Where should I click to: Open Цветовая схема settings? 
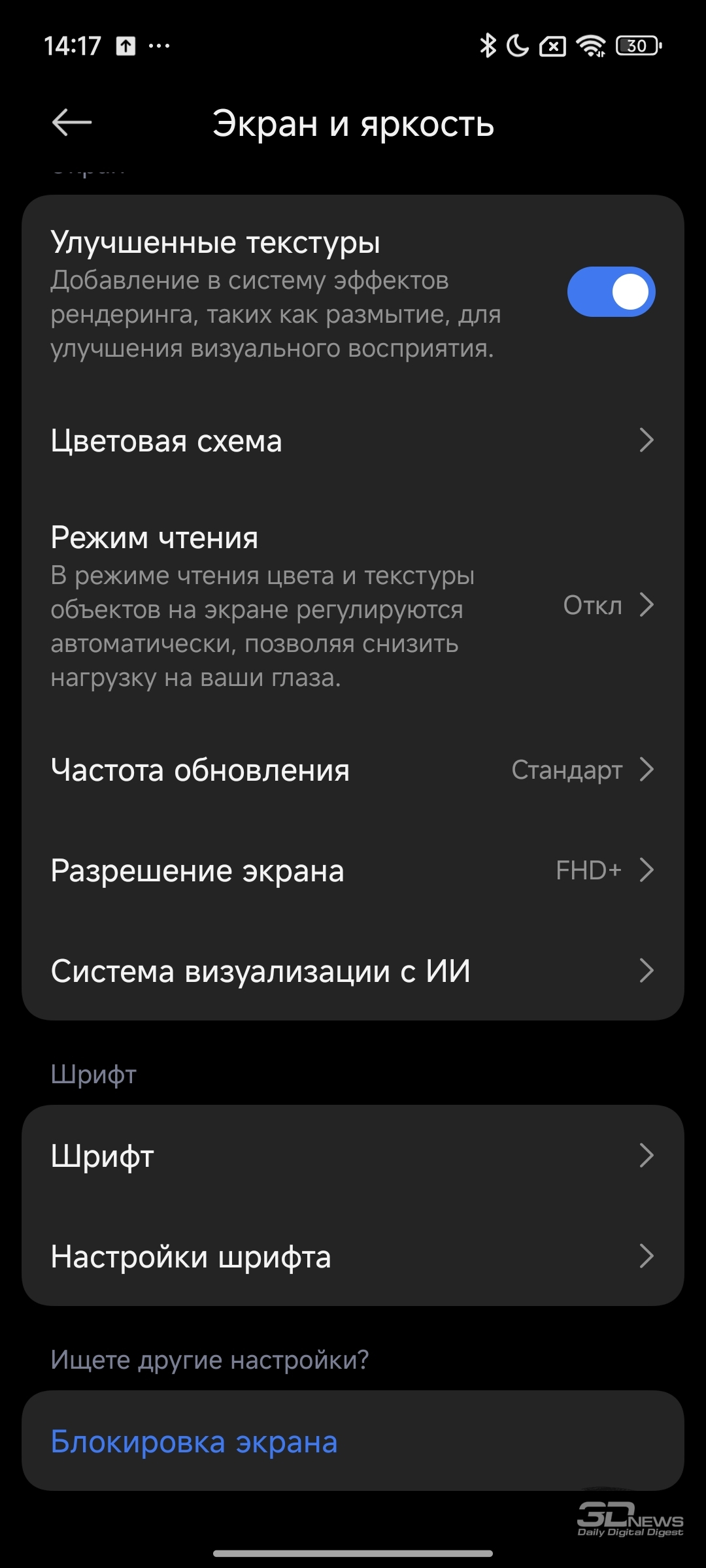tap(353, 440)
